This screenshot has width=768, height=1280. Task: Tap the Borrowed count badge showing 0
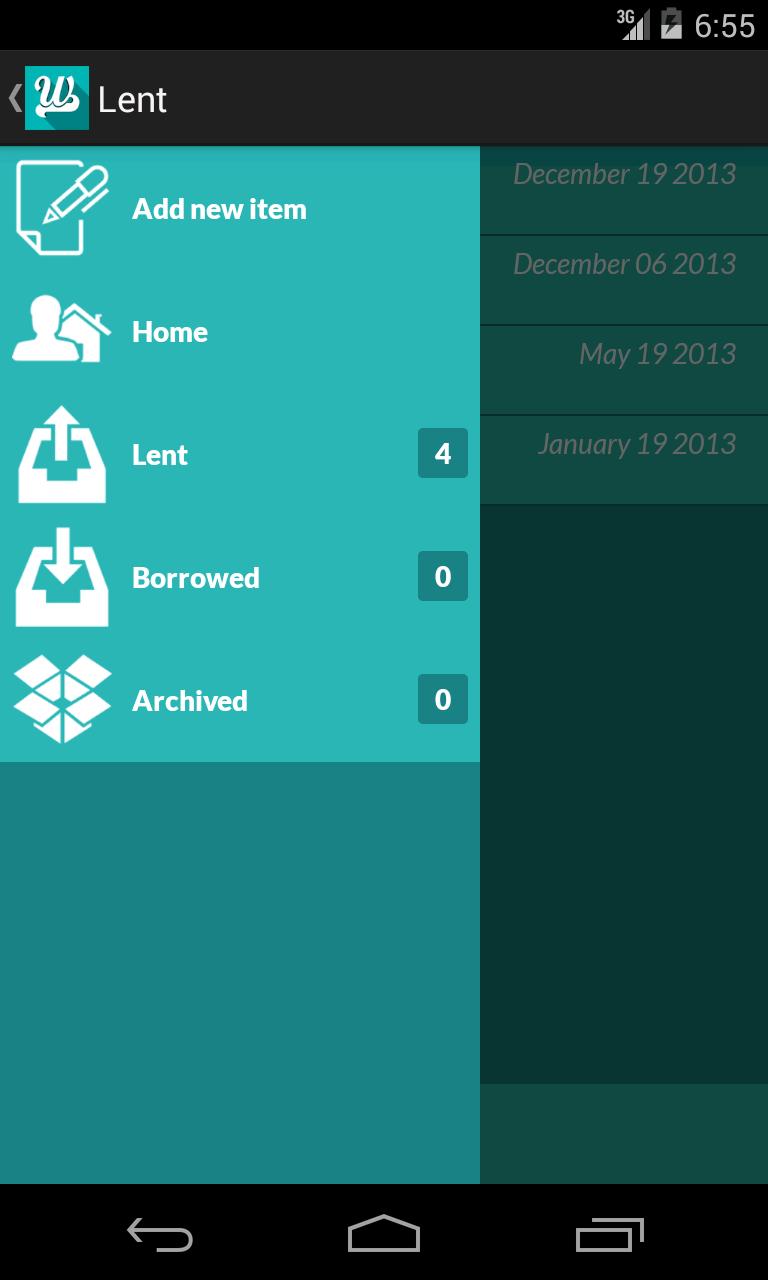click(442, 577)
